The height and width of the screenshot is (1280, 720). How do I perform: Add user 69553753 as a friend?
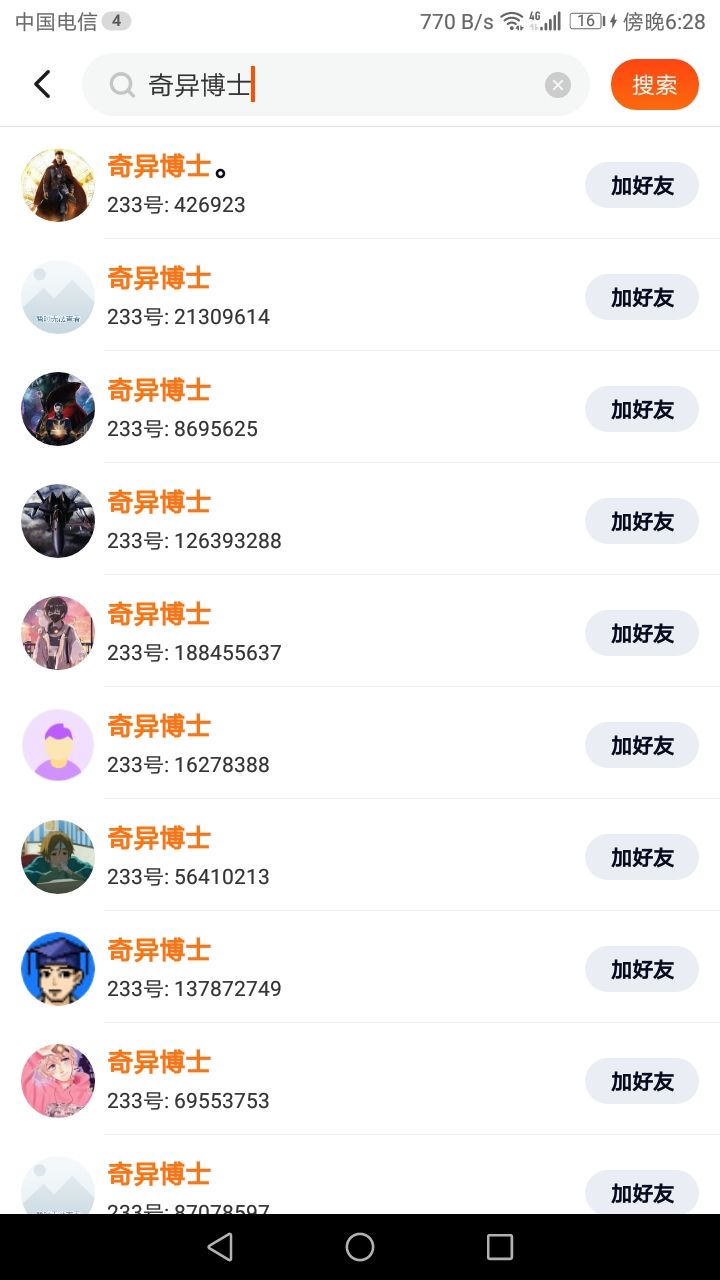click(641, 1081)
